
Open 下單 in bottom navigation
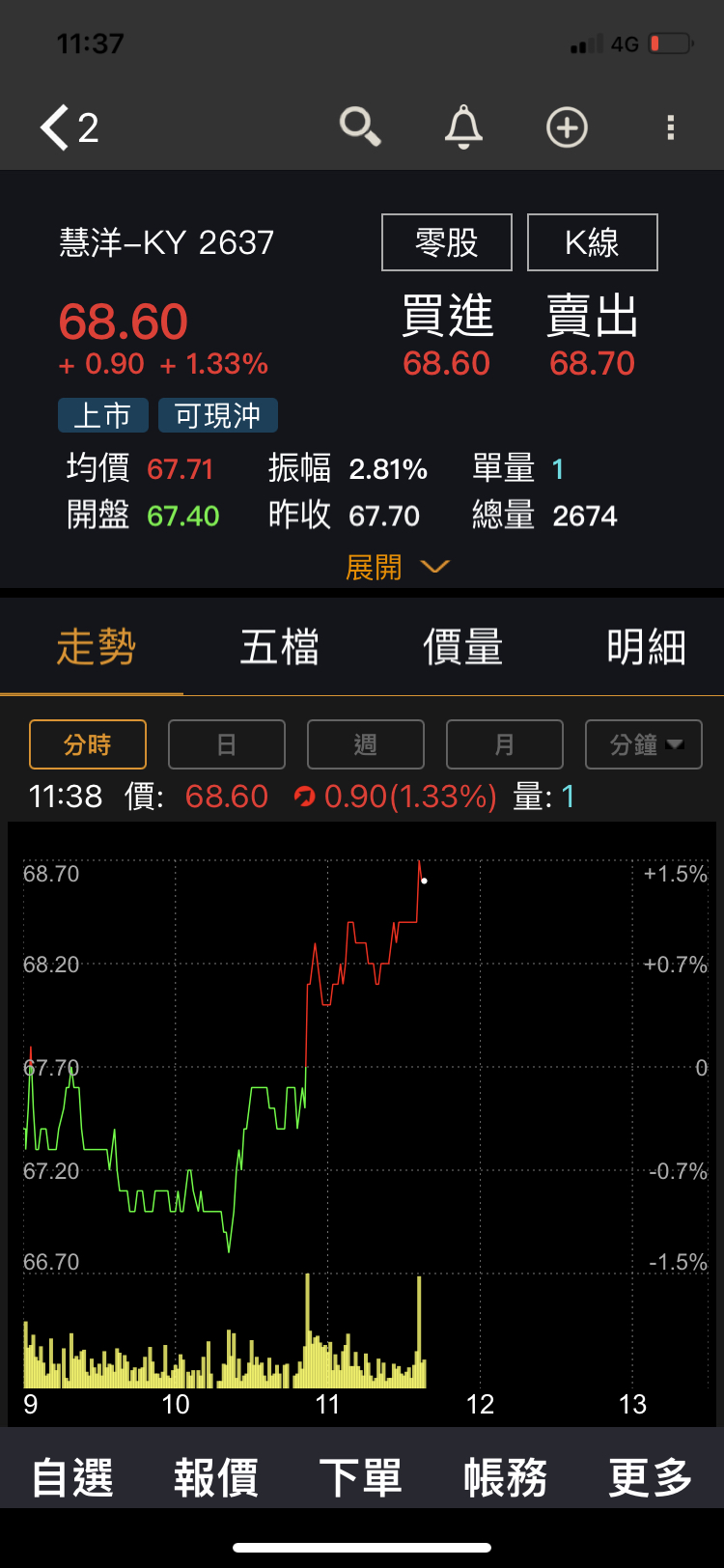[x=361, y=1477]
